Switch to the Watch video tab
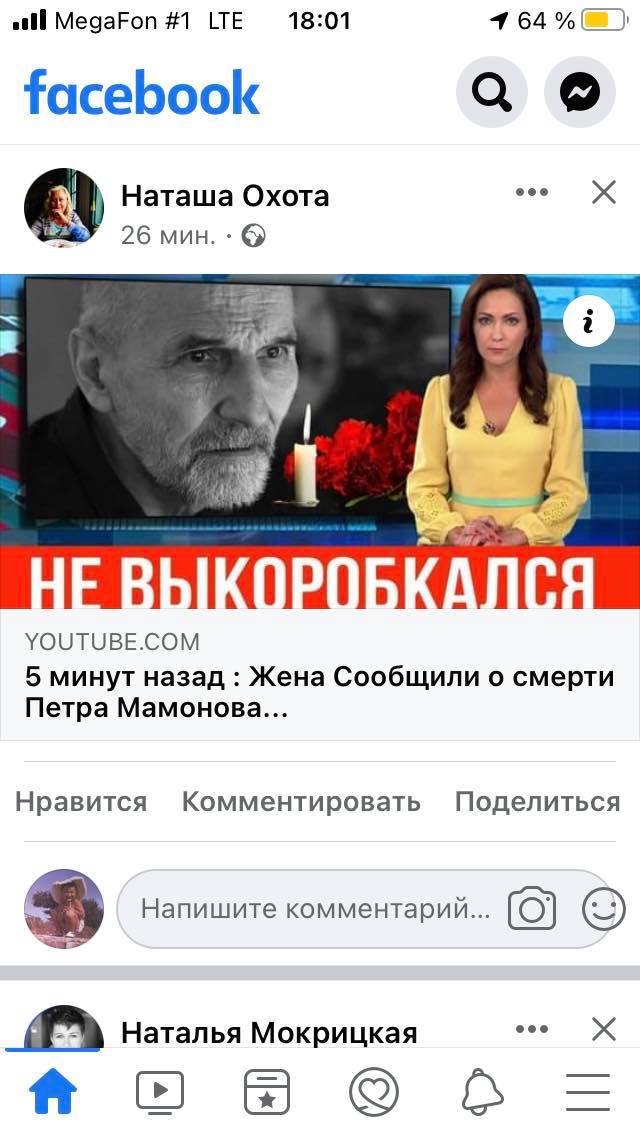The height and width of the screenshot is (1136, 640). (x=160, y=1091)
